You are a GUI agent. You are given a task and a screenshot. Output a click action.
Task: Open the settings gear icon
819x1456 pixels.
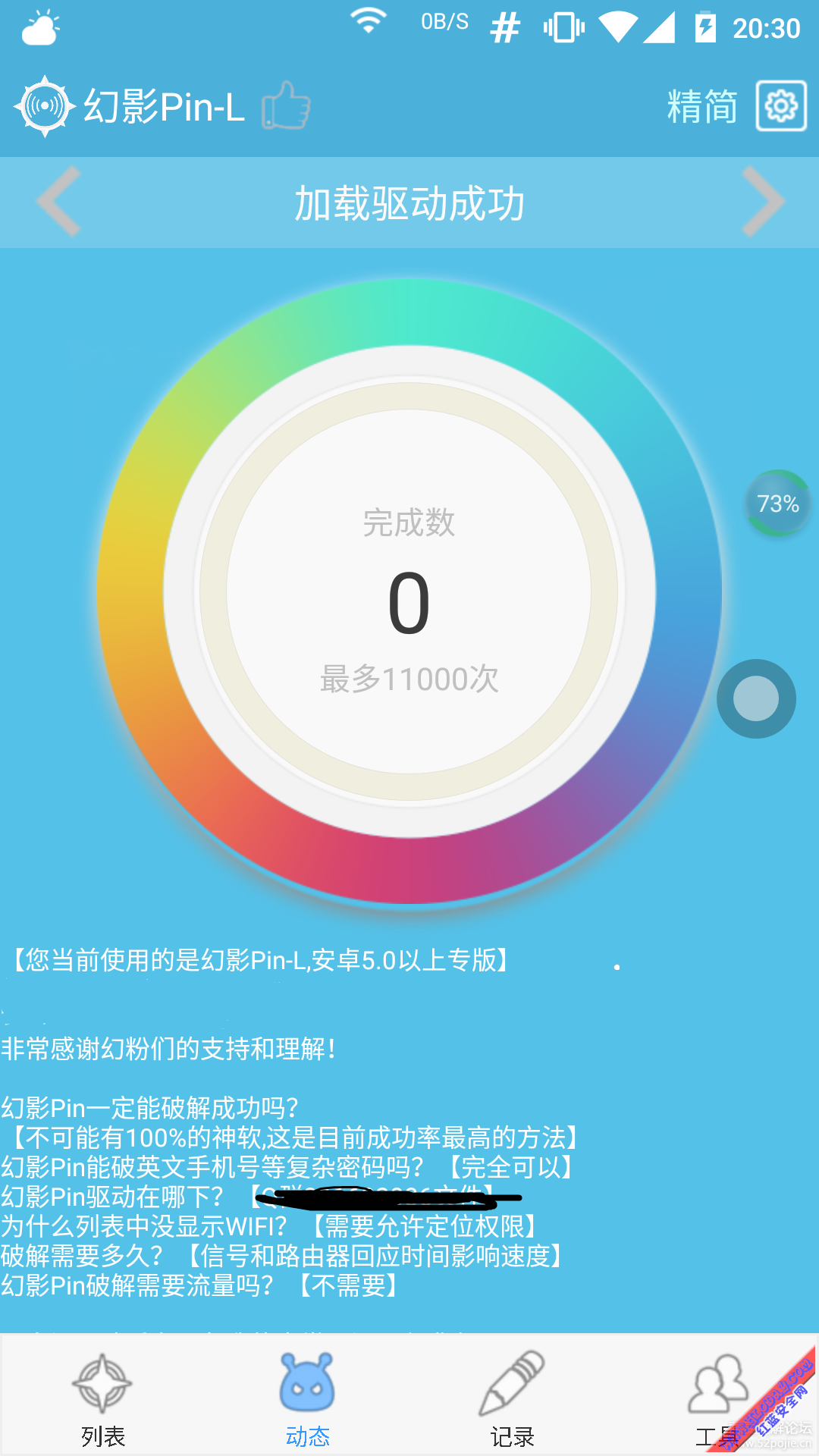pyautogui.click(x=781, y=106)
